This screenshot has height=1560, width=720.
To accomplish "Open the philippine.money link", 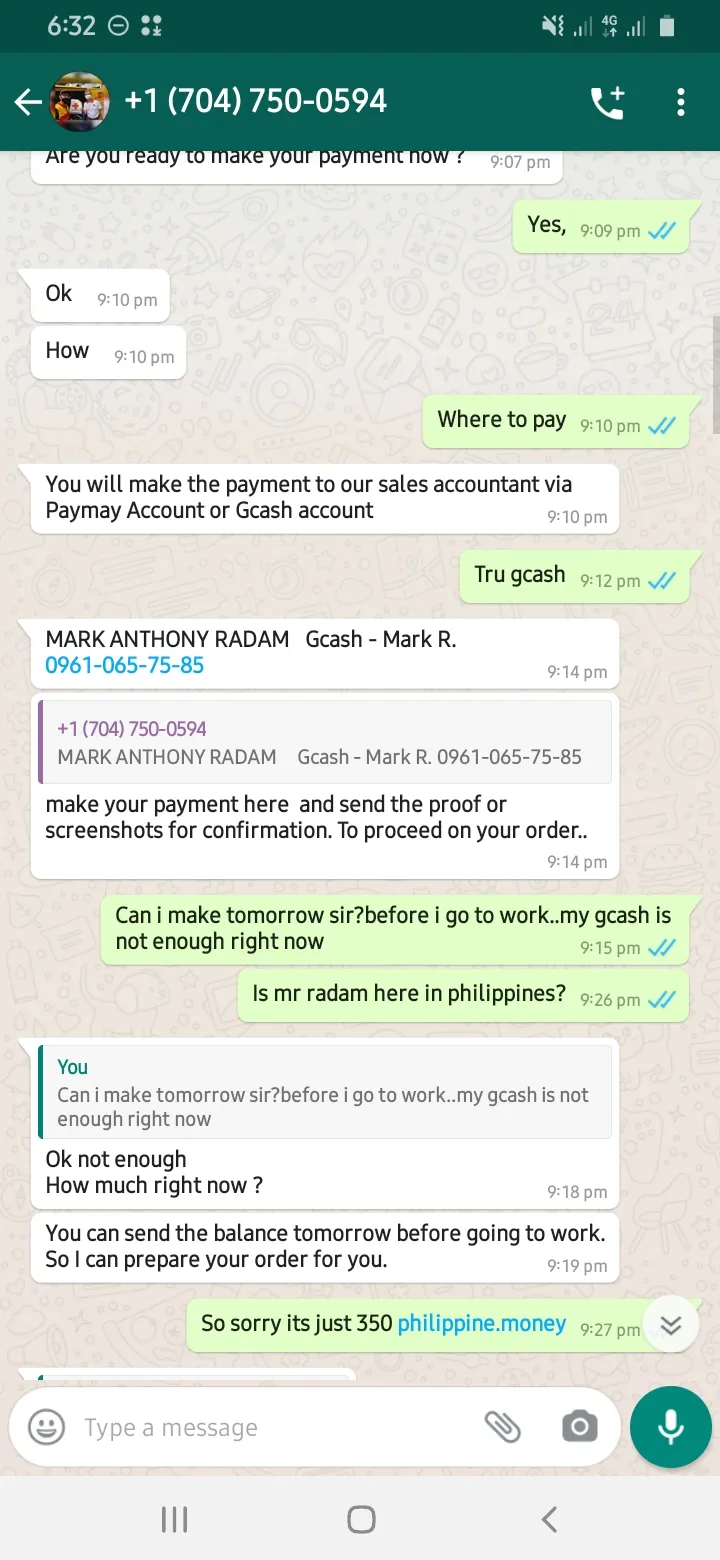I will click(x=482, y=1323).
